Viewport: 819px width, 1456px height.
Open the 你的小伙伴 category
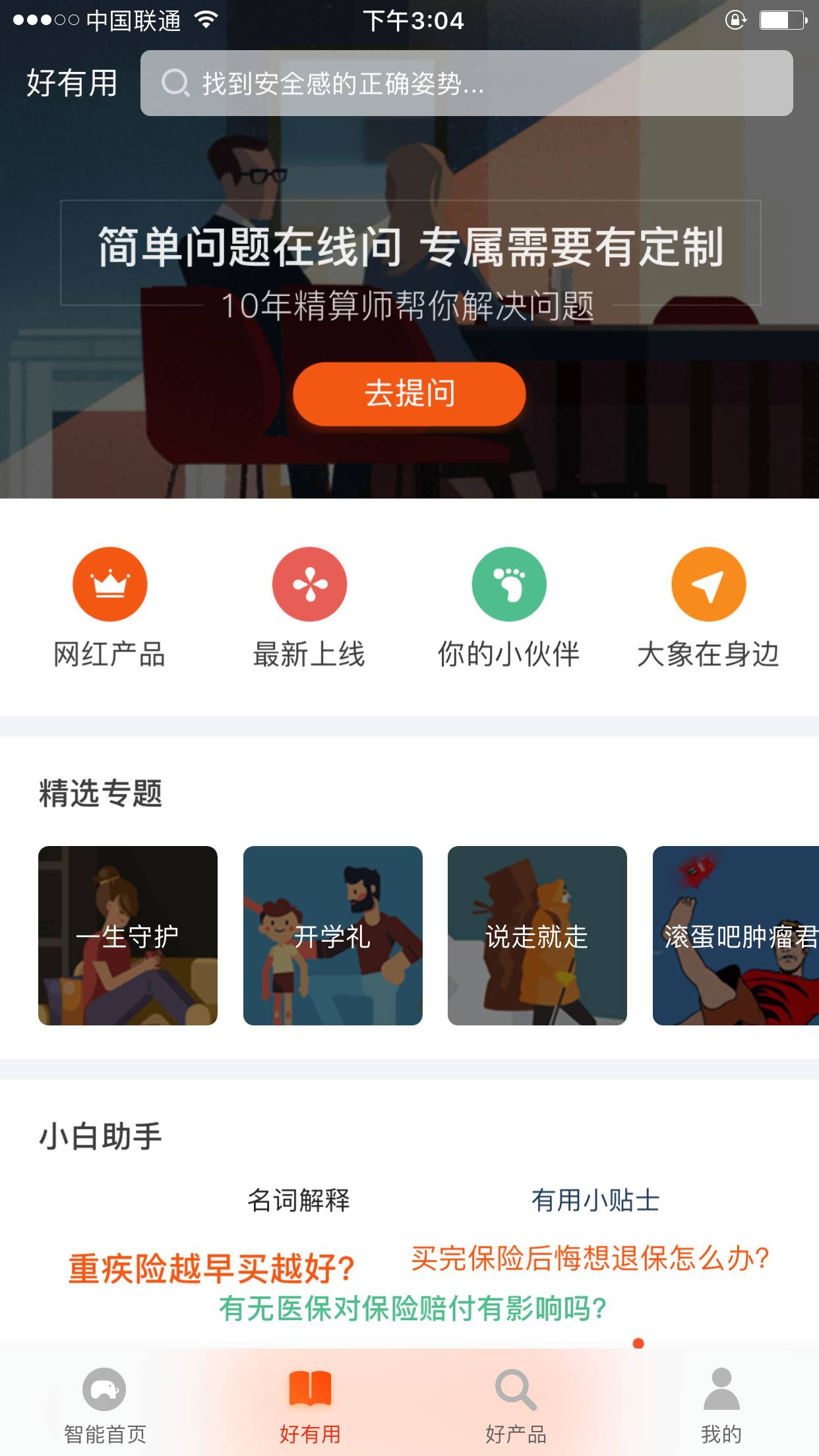508,607
